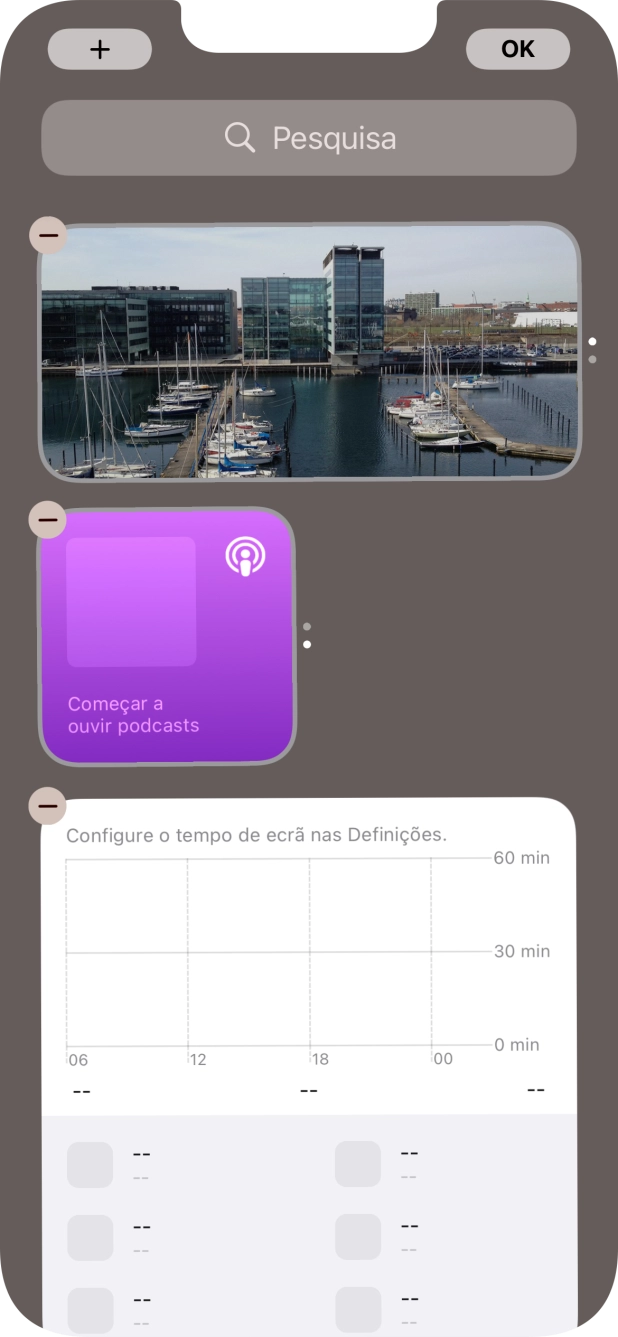Remove the marina photo widget

coord(48,236)
